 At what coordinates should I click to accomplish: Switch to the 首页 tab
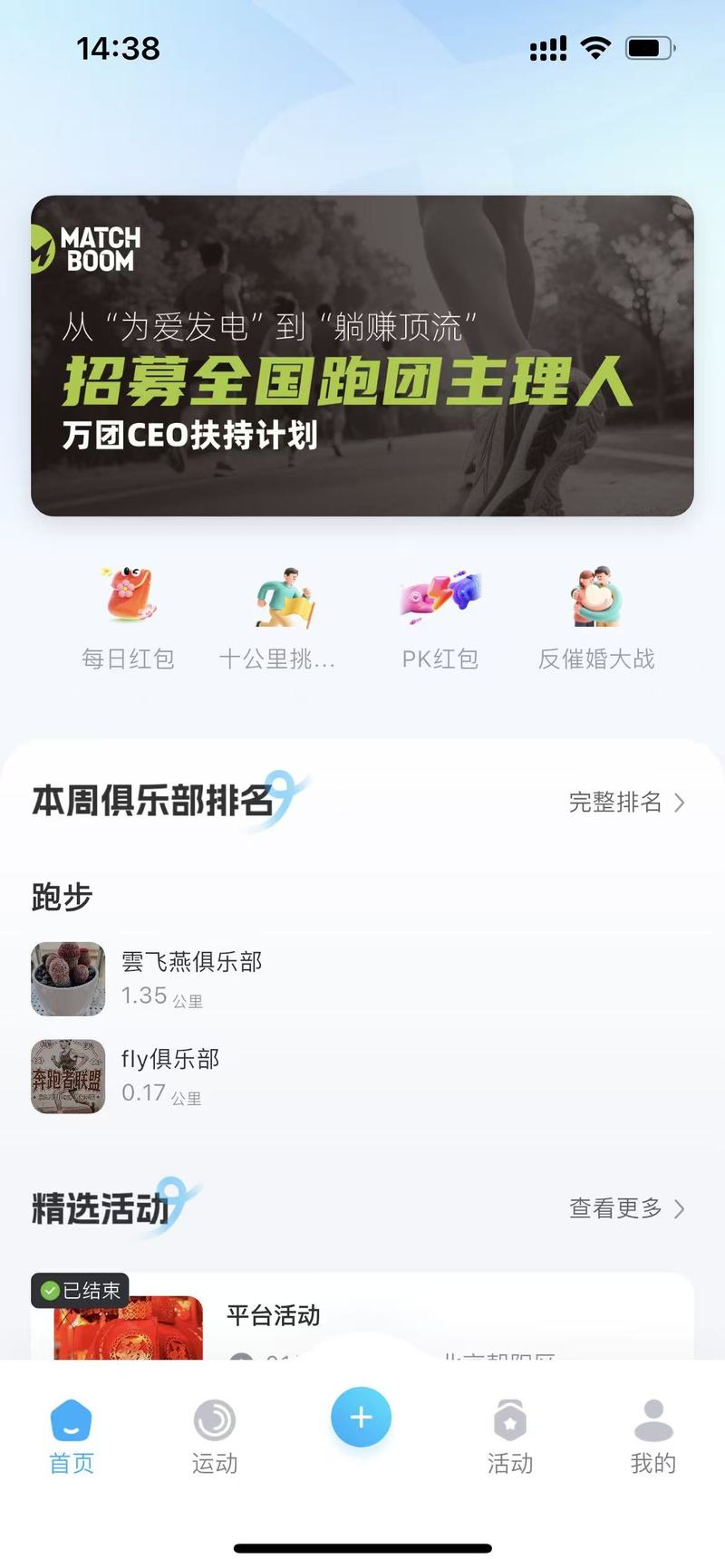point(72,1437)
